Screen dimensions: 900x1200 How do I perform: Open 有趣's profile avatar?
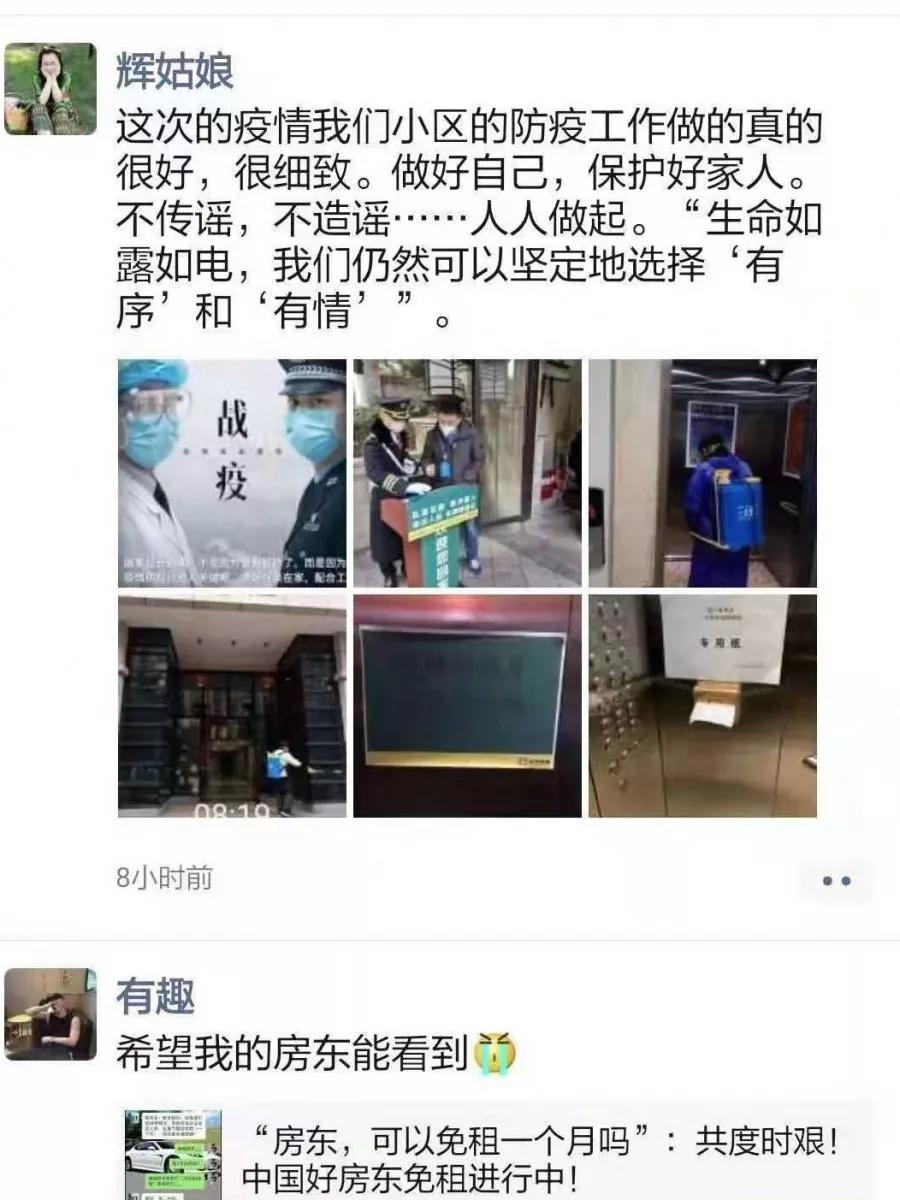tap(50, 1014)
